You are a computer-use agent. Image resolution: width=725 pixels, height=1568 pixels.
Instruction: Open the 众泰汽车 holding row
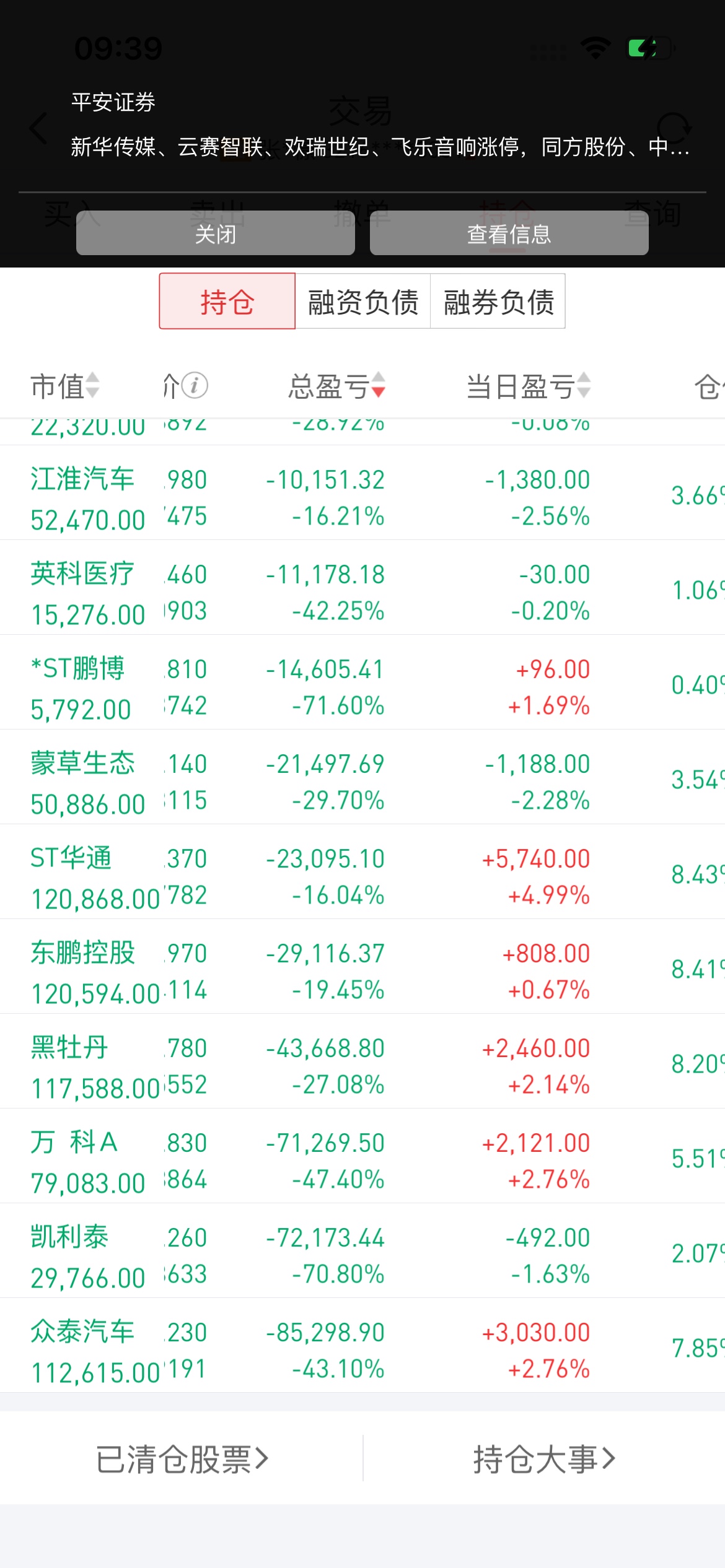click(362, 1346)
